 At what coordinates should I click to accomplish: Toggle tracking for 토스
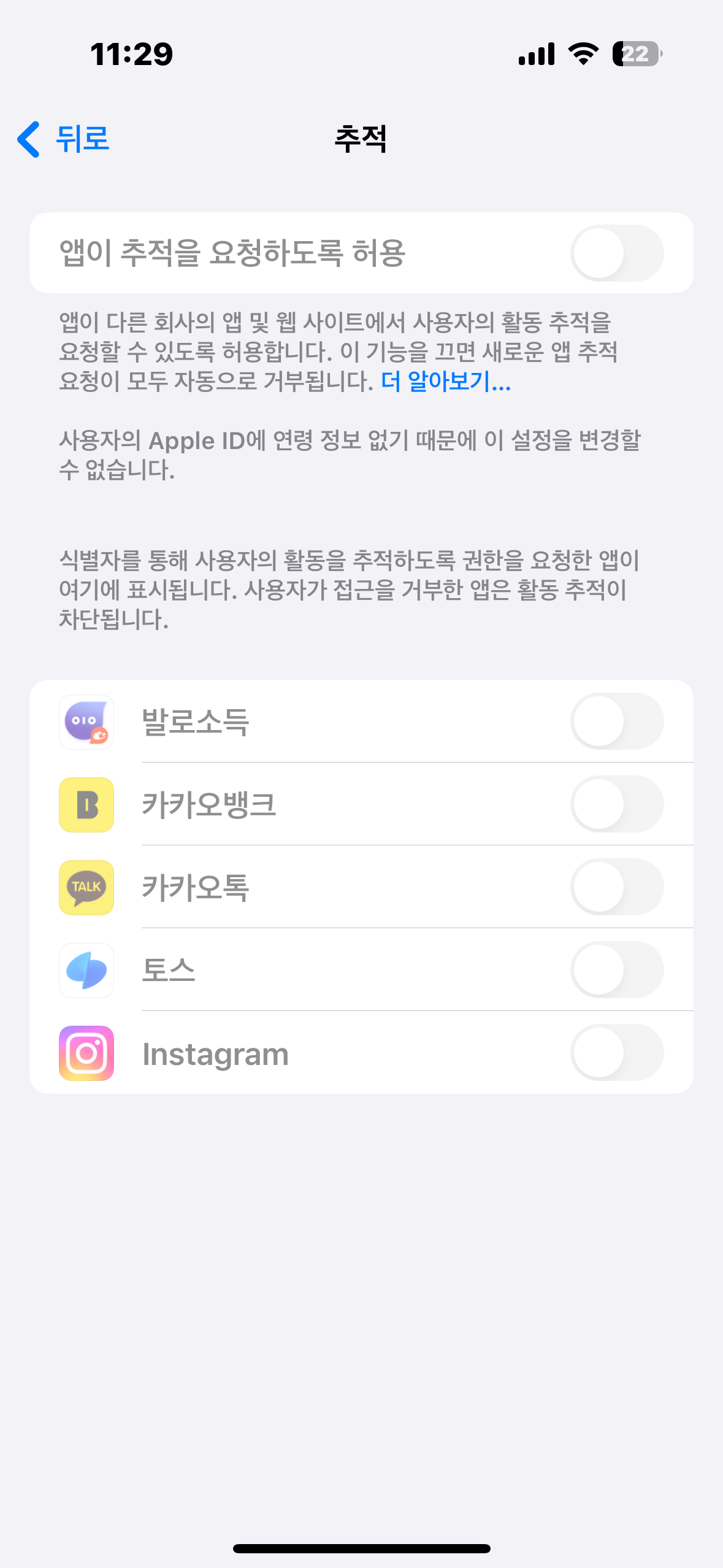tap(616, 970)
